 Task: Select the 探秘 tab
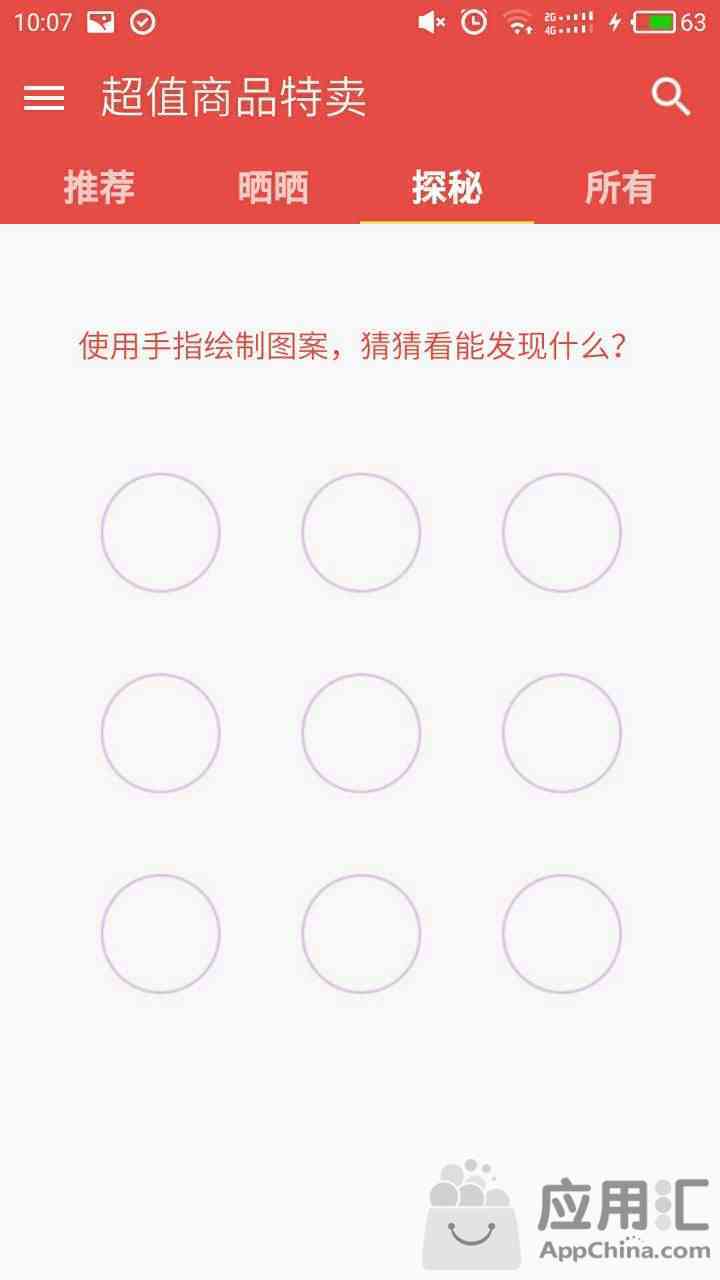(x=447, y=187)
